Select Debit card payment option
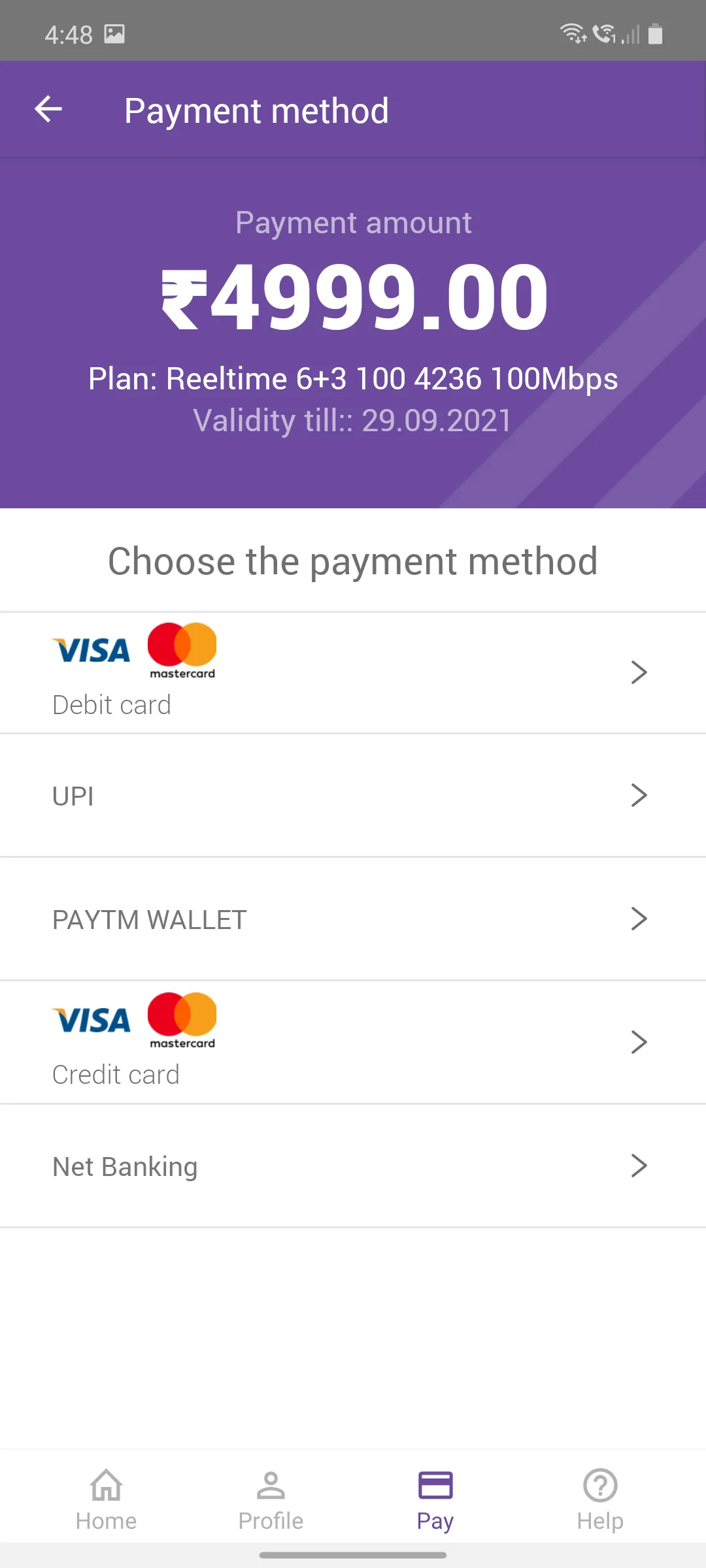 [353, 673]
